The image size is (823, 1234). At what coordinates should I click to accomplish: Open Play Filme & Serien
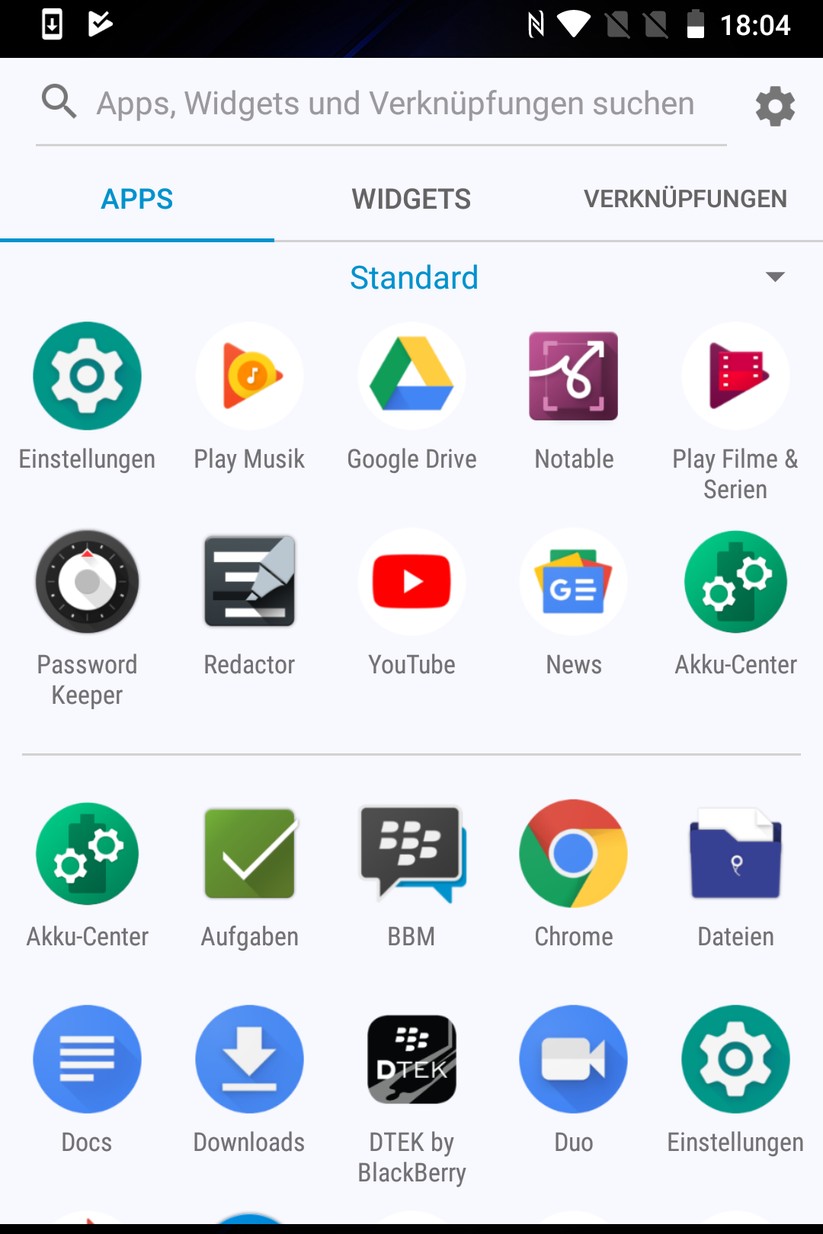(x=735, y=376)
